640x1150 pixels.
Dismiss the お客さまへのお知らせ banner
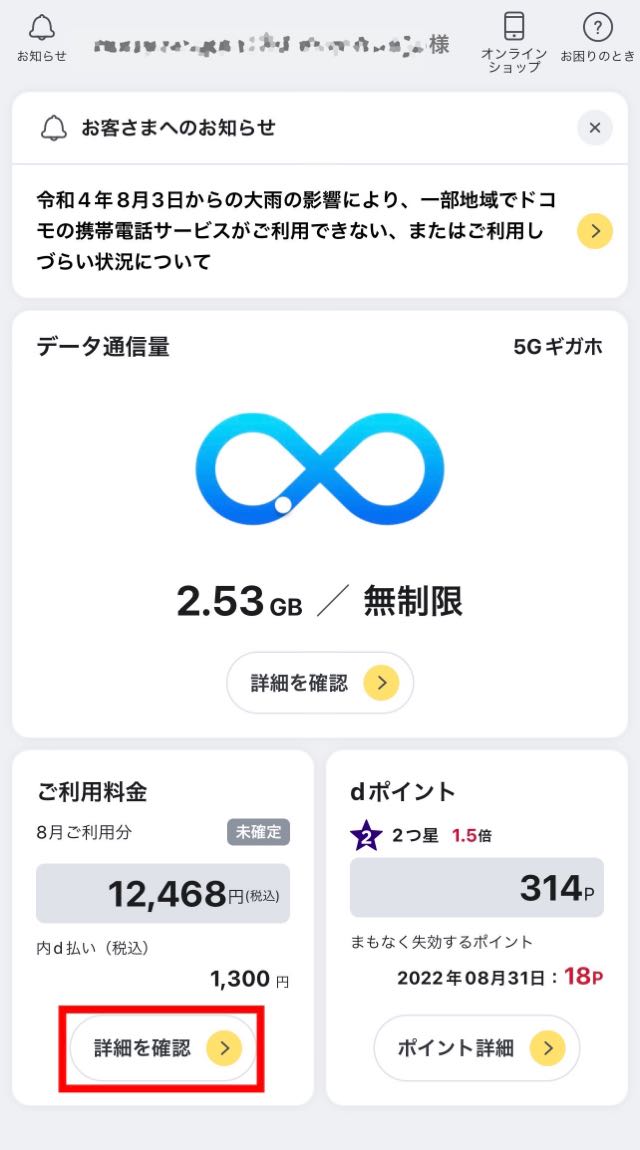pyautogui.click(x=595, y=128)
